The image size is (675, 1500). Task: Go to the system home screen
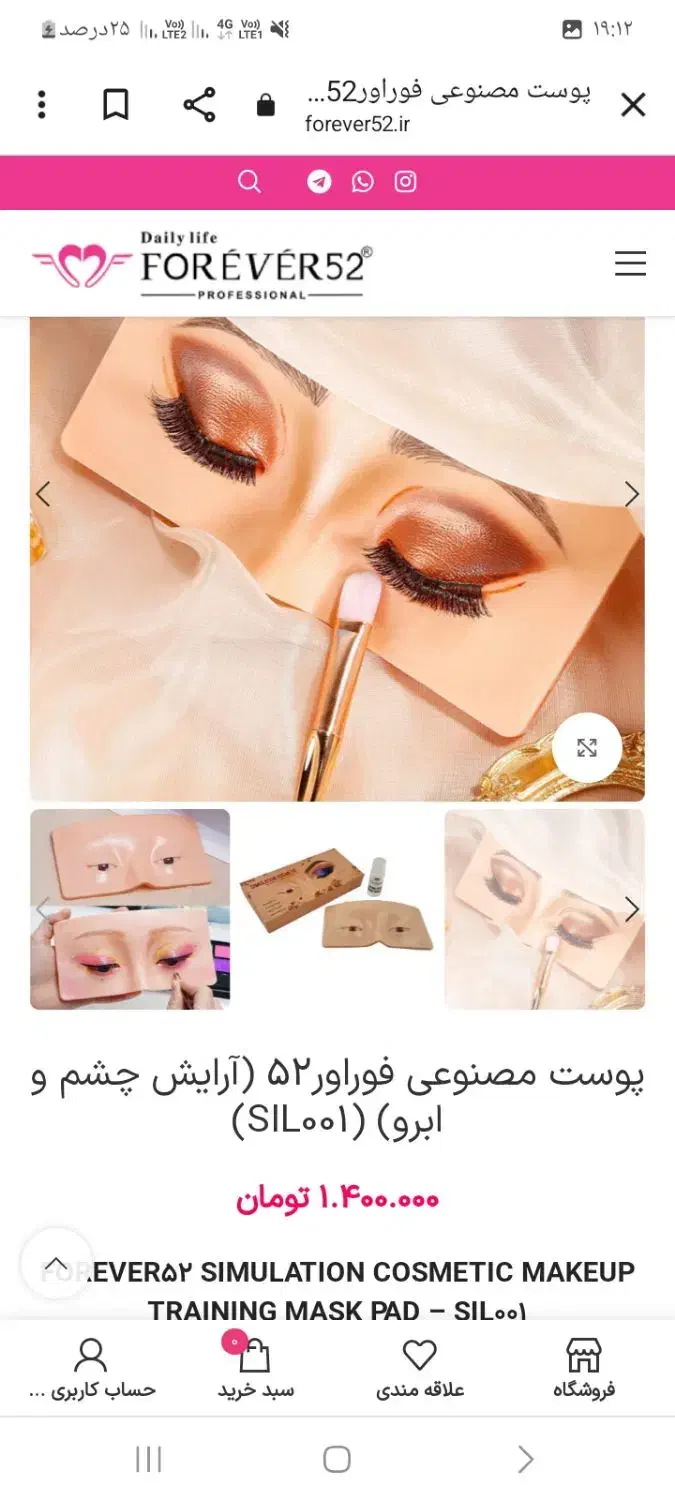point(337,1459)
